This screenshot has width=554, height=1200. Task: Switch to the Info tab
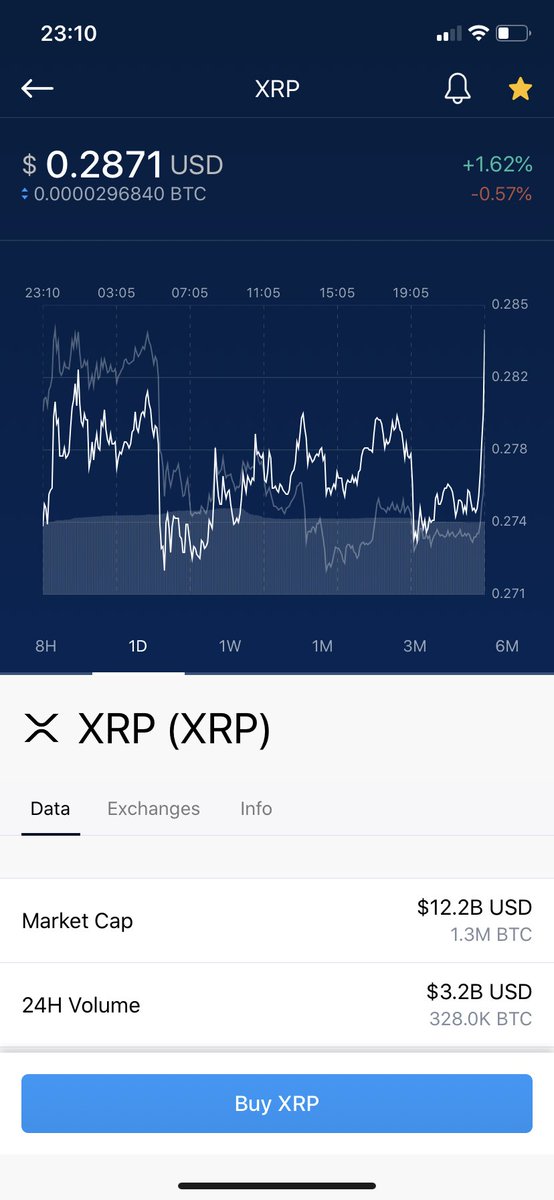point(256,808)
